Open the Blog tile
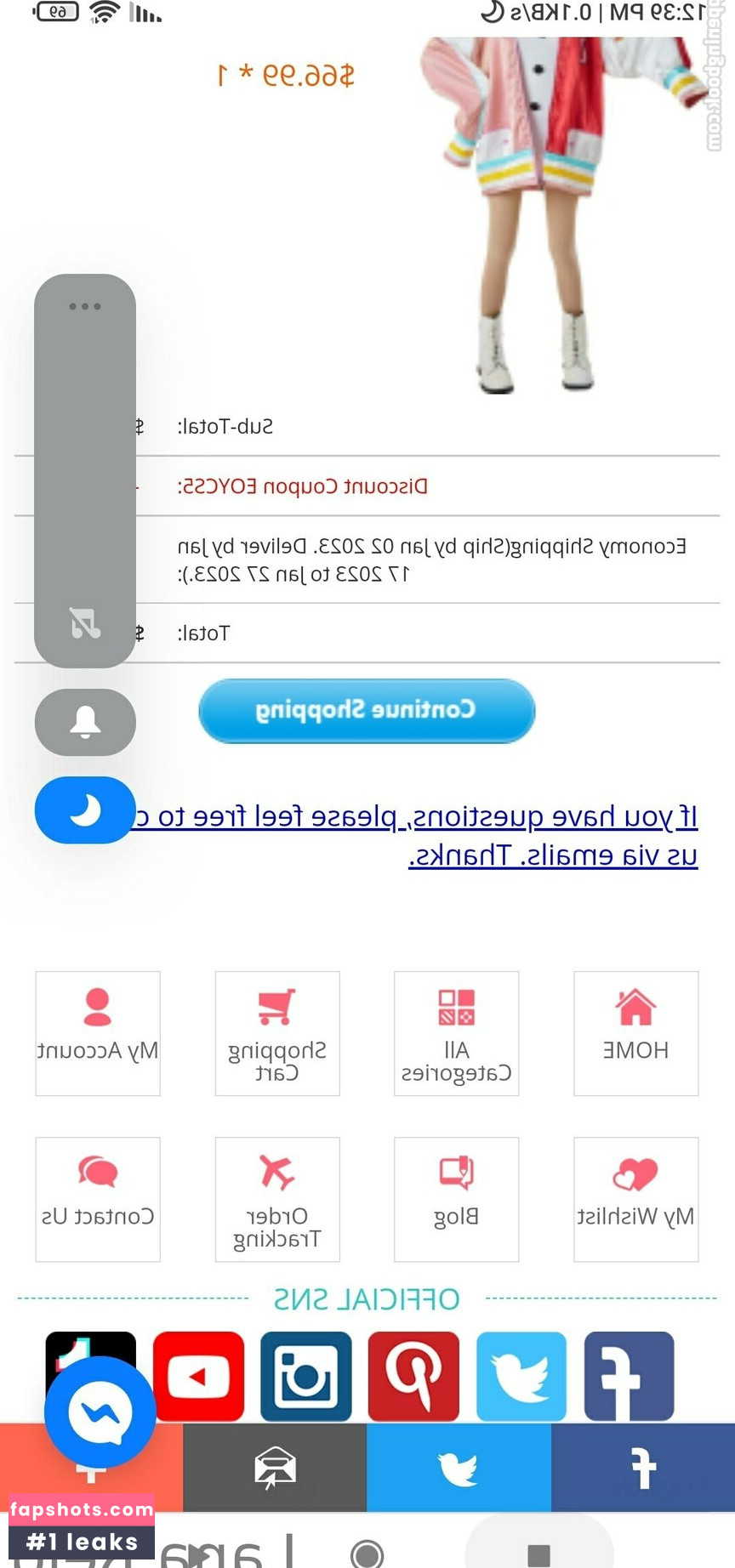The width and height of the screenshot is (735, 1568). pos(456,1199)
